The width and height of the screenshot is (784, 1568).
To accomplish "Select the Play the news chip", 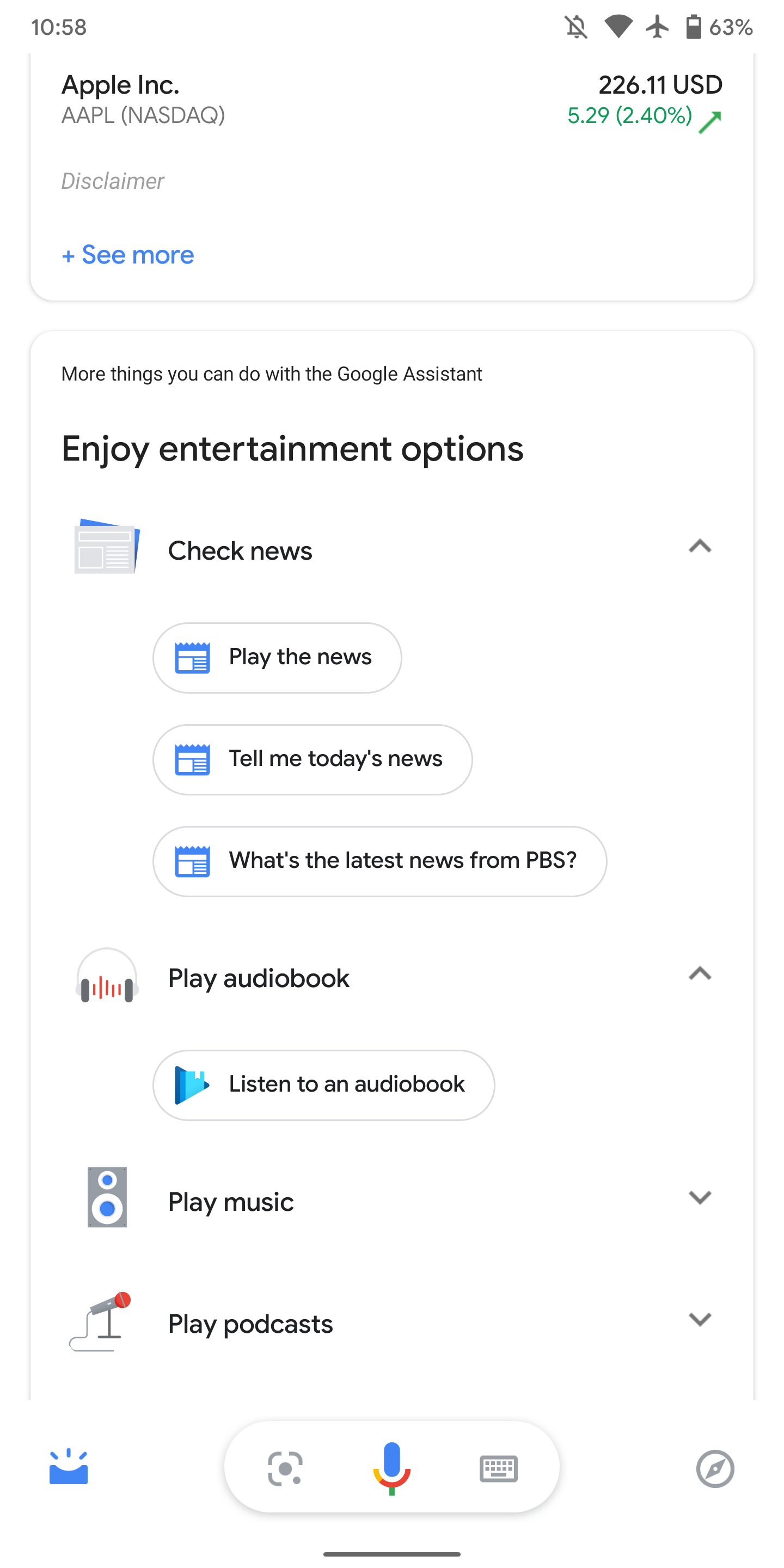I will (x=277, y=657).
